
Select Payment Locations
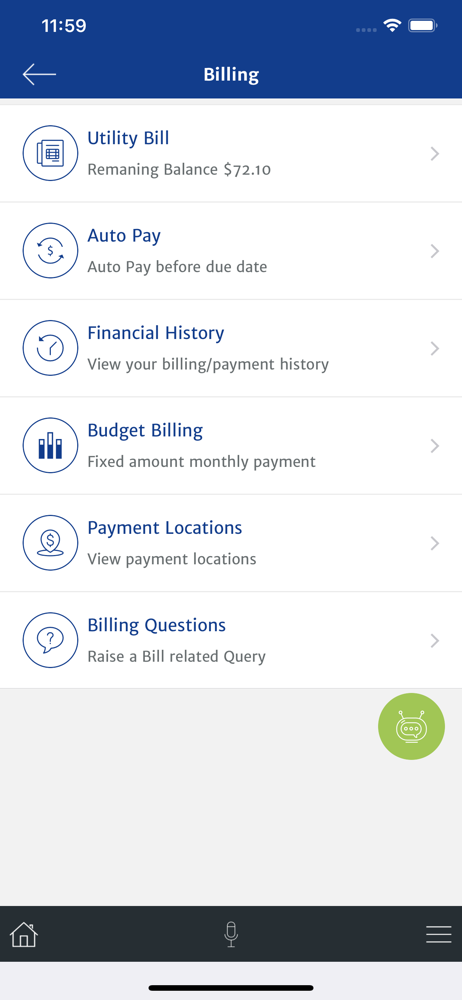click(x=231, y=543)
